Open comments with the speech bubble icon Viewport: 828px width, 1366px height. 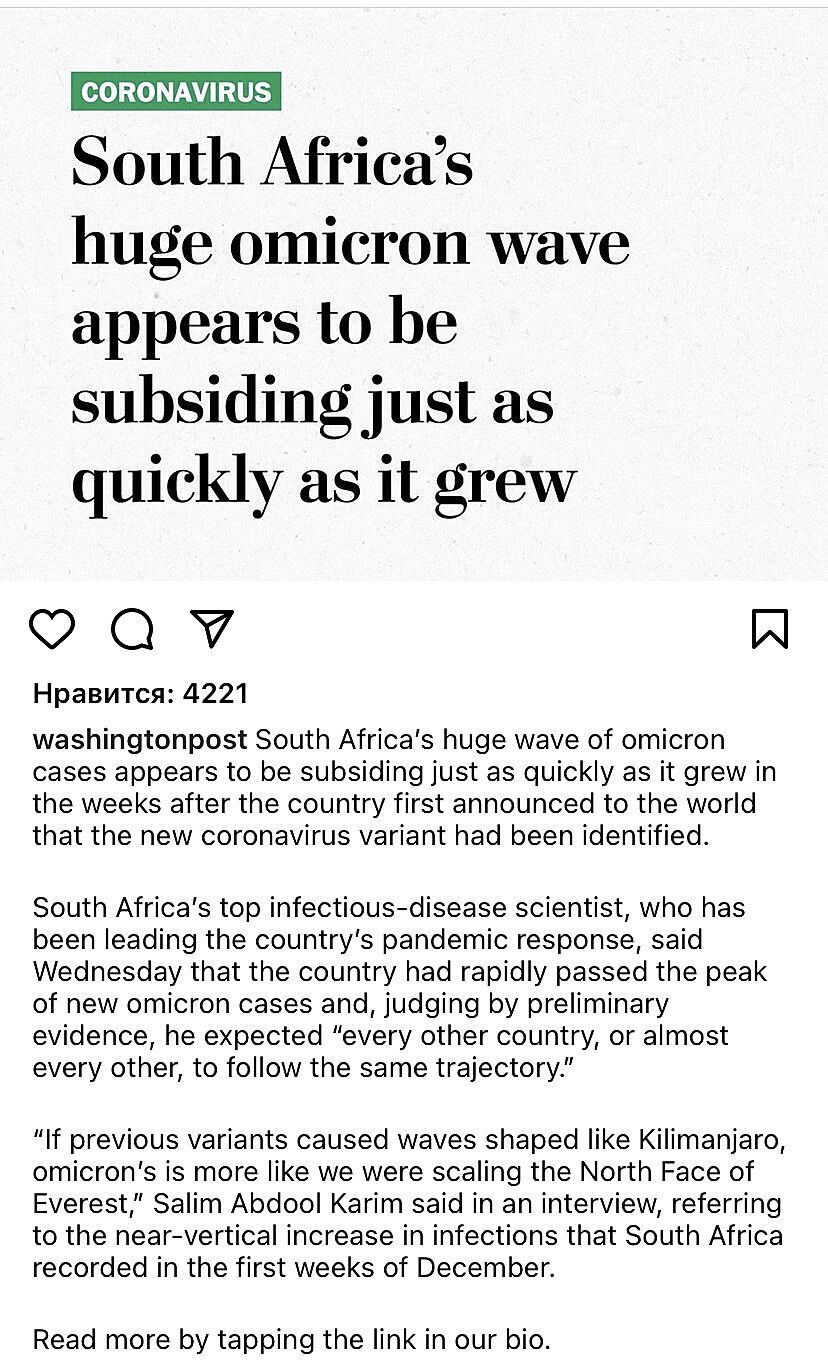click(x=132, y=629)
